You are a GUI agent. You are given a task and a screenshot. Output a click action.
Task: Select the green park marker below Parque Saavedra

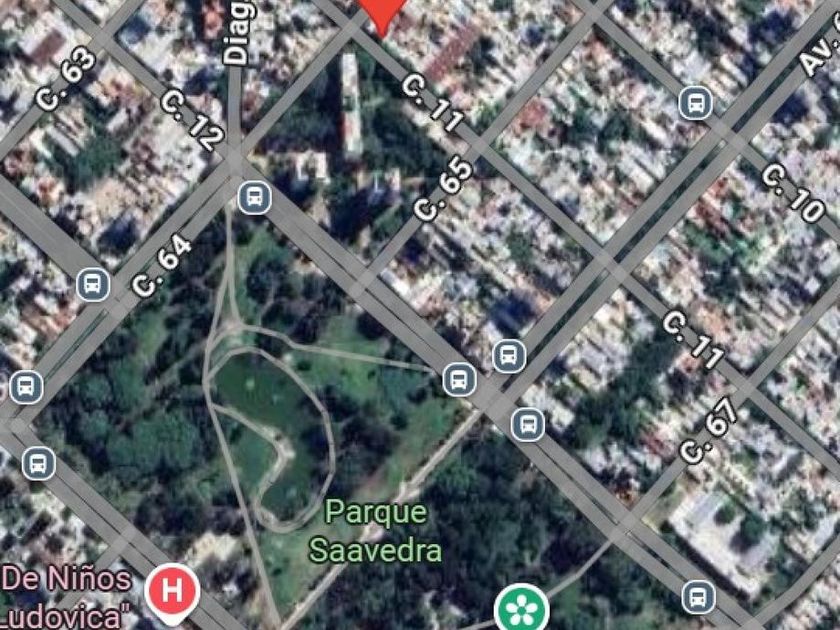pos(522,607)
